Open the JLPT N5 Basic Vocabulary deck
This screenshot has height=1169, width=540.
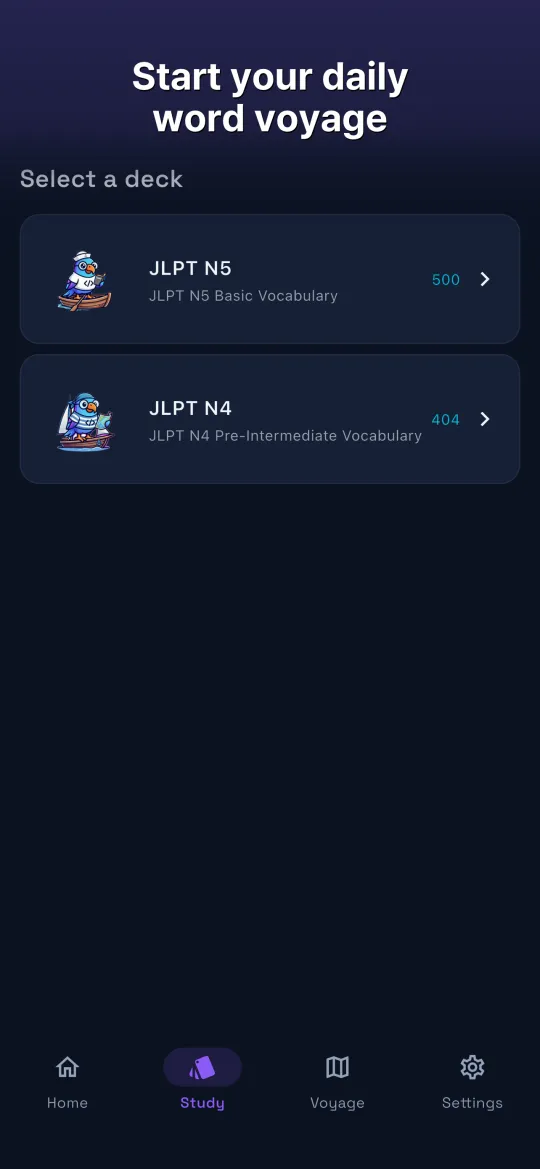(270, 279)
